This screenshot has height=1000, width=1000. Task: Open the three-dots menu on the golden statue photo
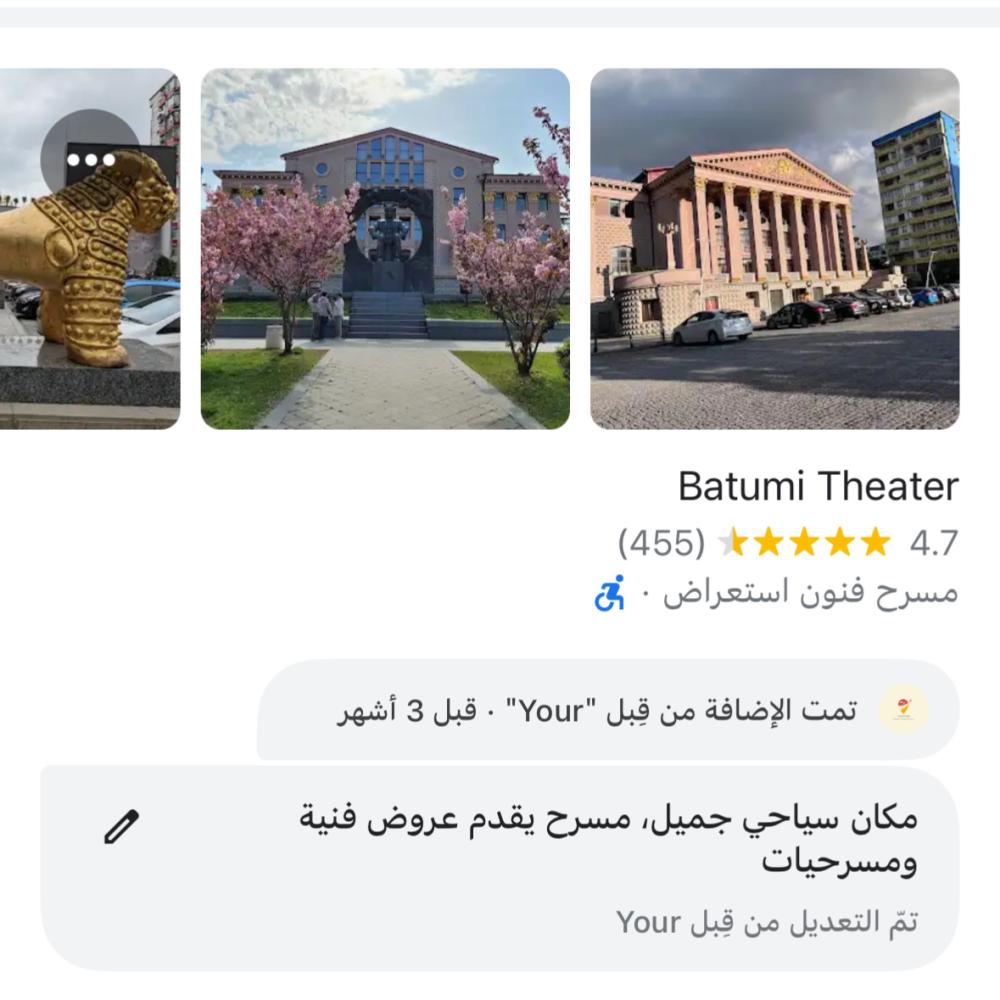coord(91,159)
